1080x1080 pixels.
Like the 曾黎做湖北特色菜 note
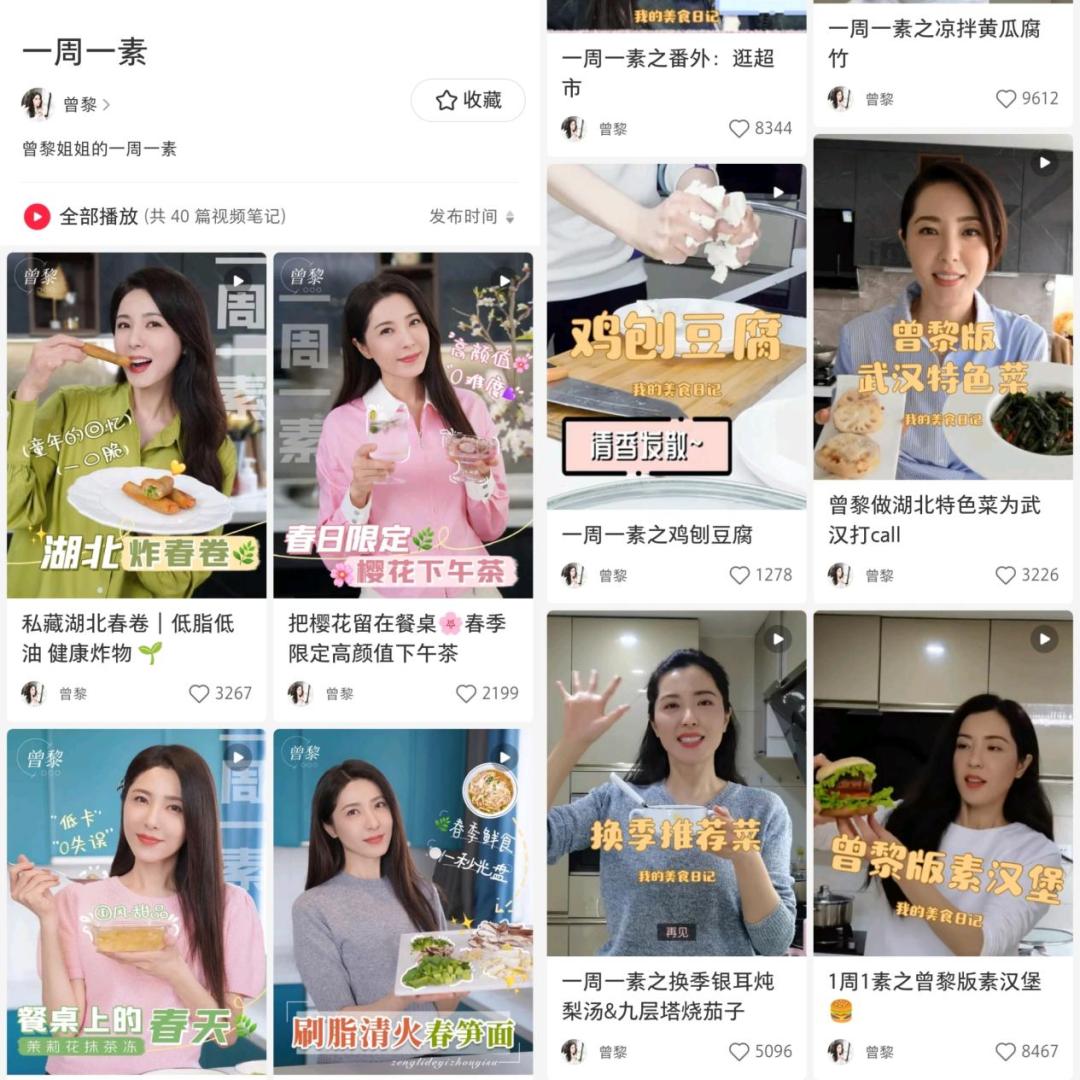pos(1006,575)
